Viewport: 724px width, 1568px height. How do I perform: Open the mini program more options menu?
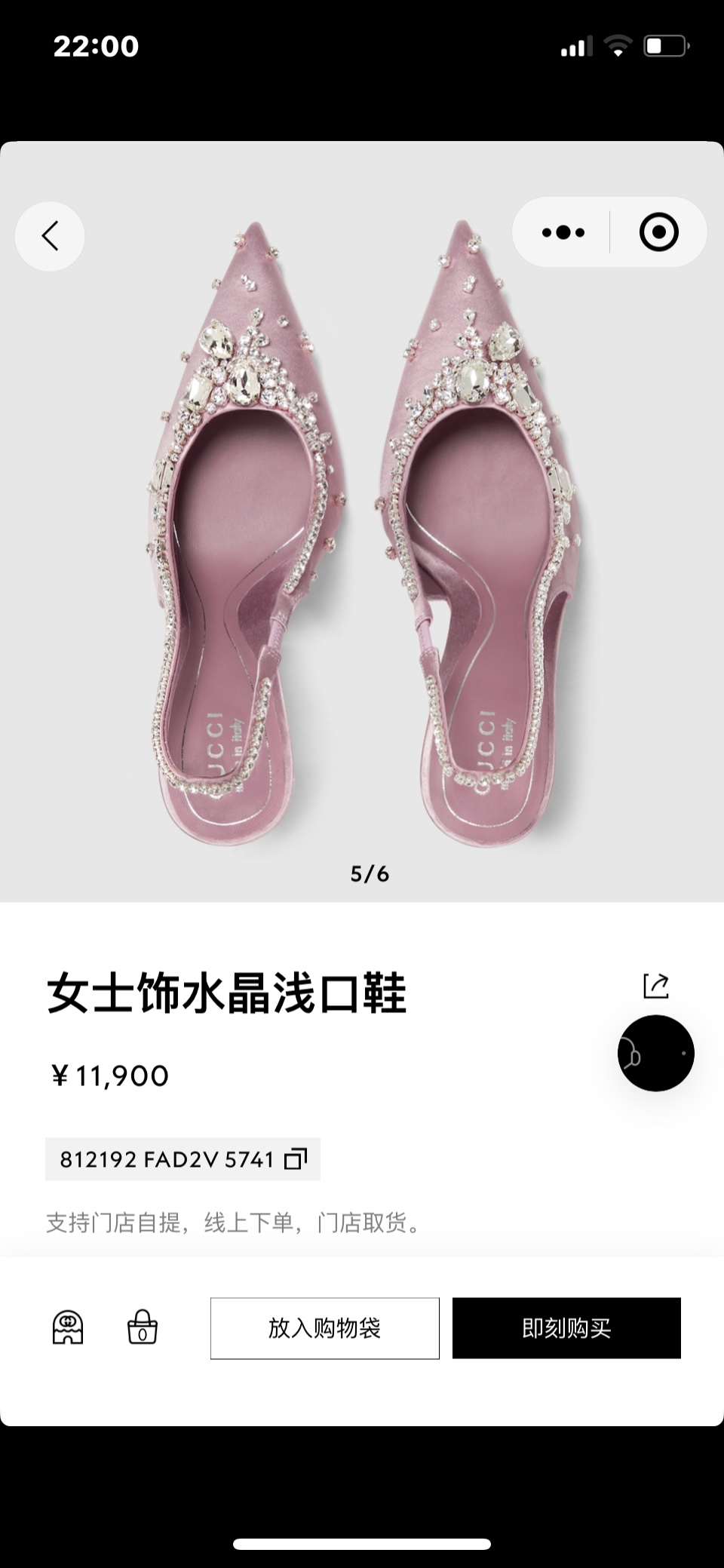click(563, 232)
